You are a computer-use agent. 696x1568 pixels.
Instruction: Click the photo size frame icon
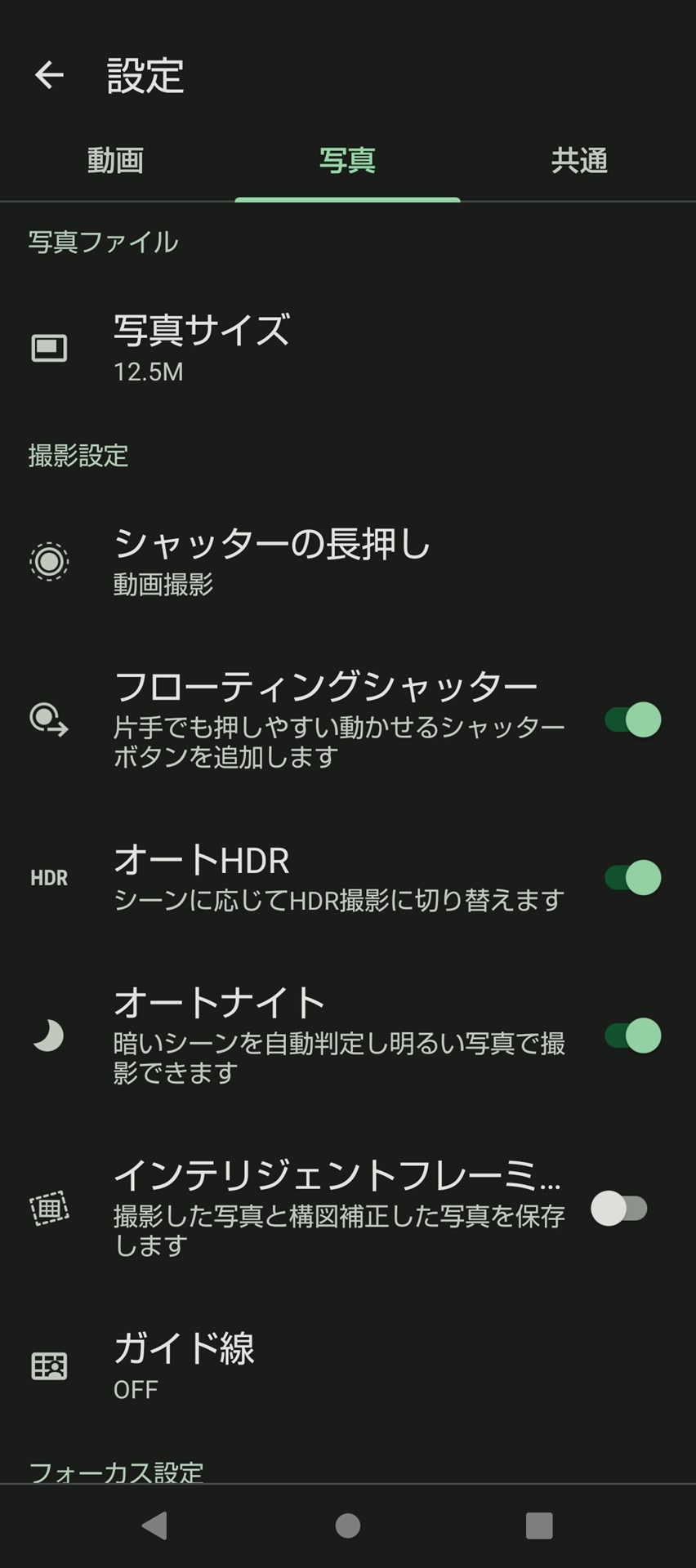pos(48,346)
